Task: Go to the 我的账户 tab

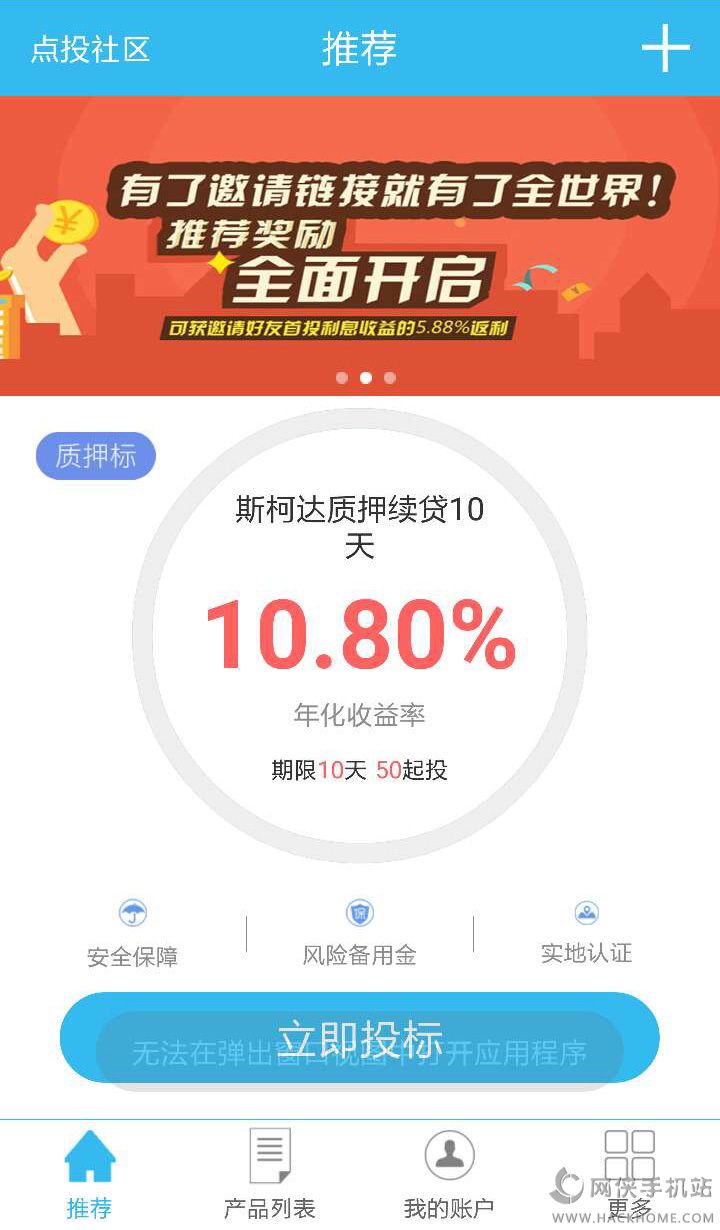Action: pos(449,1174)
